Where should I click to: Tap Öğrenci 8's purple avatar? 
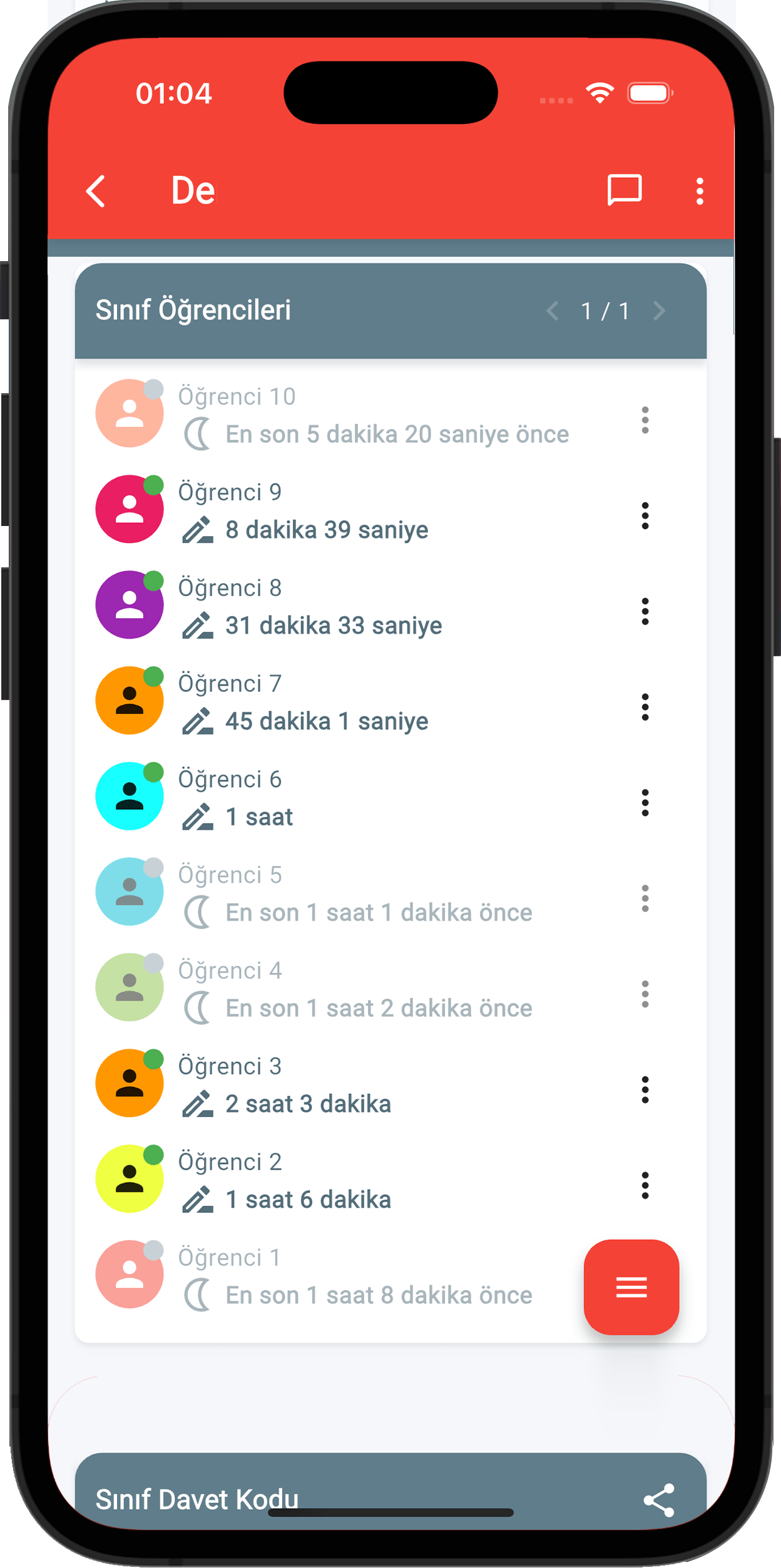(130, 604)
